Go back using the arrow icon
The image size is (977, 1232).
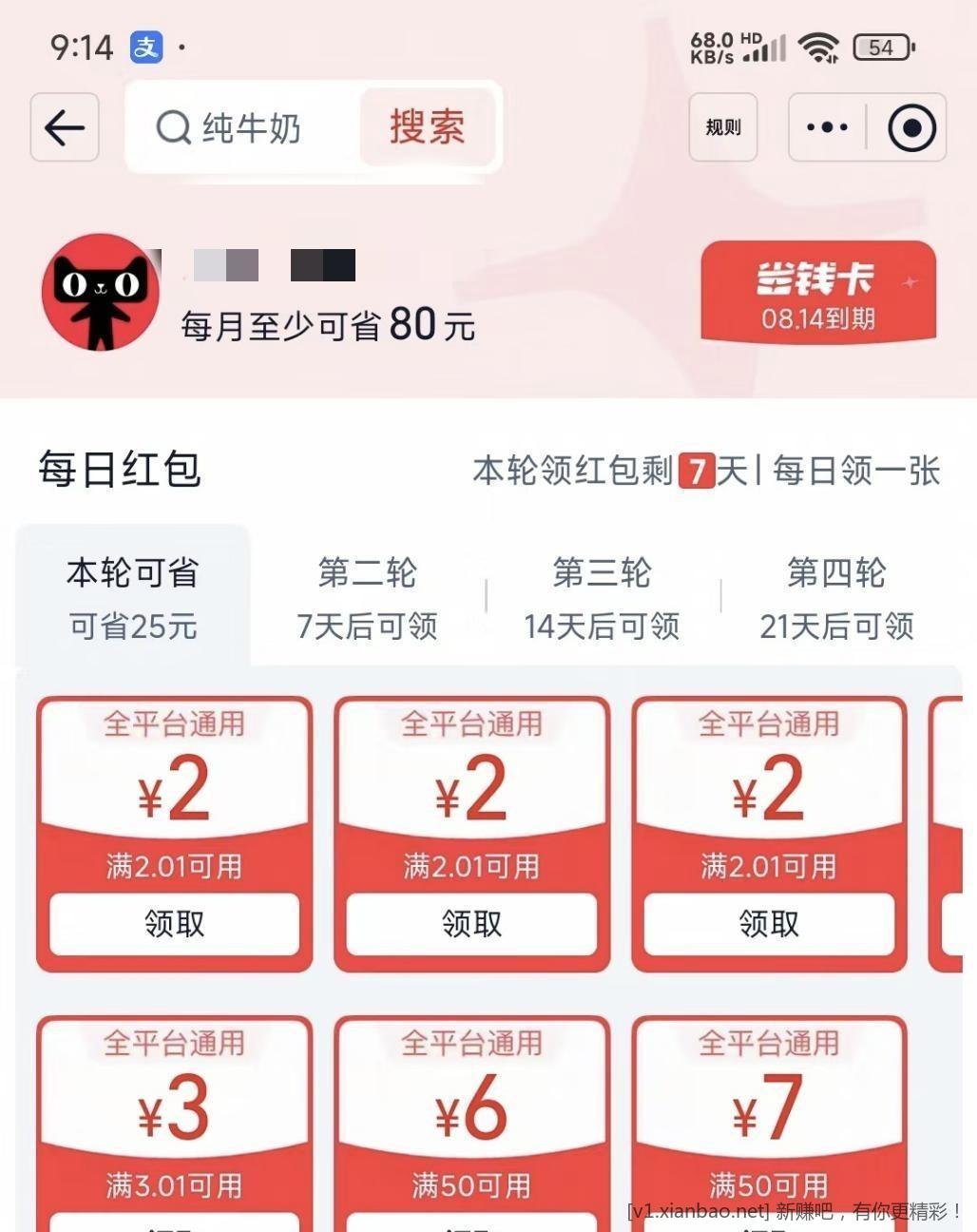(65, 127)
